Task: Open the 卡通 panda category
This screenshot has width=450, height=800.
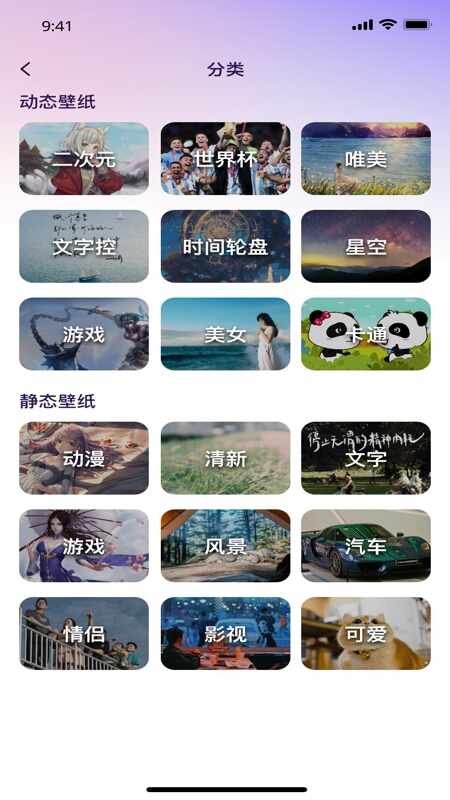Action: click(366, 334)
